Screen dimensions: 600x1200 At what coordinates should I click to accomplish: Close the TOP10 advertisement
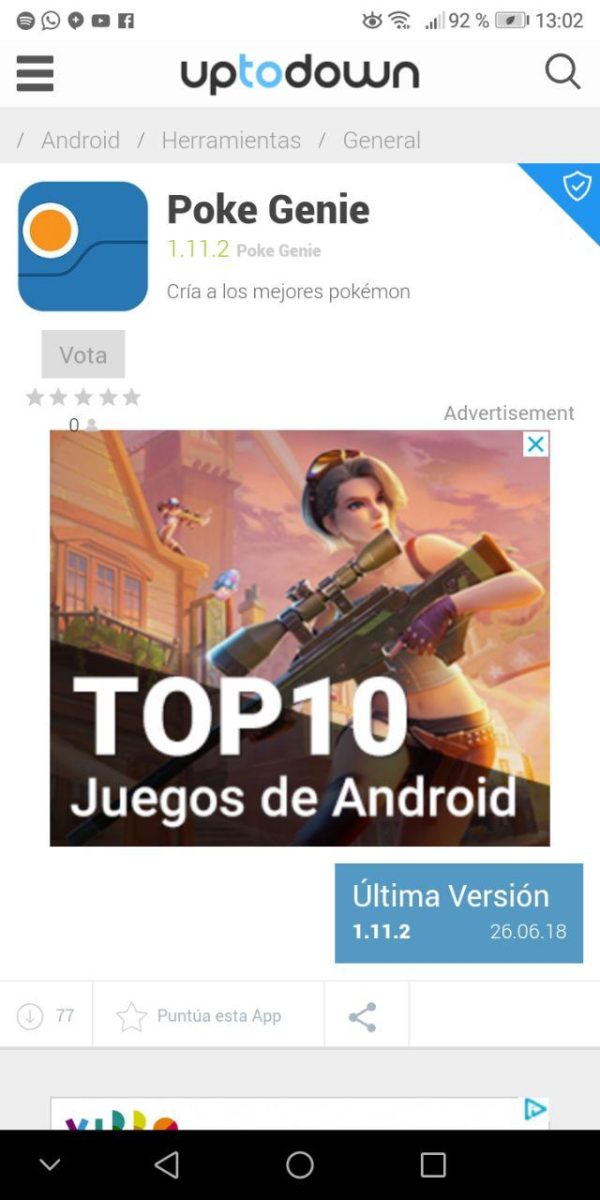pyautogui.click(x=536, y=444)
